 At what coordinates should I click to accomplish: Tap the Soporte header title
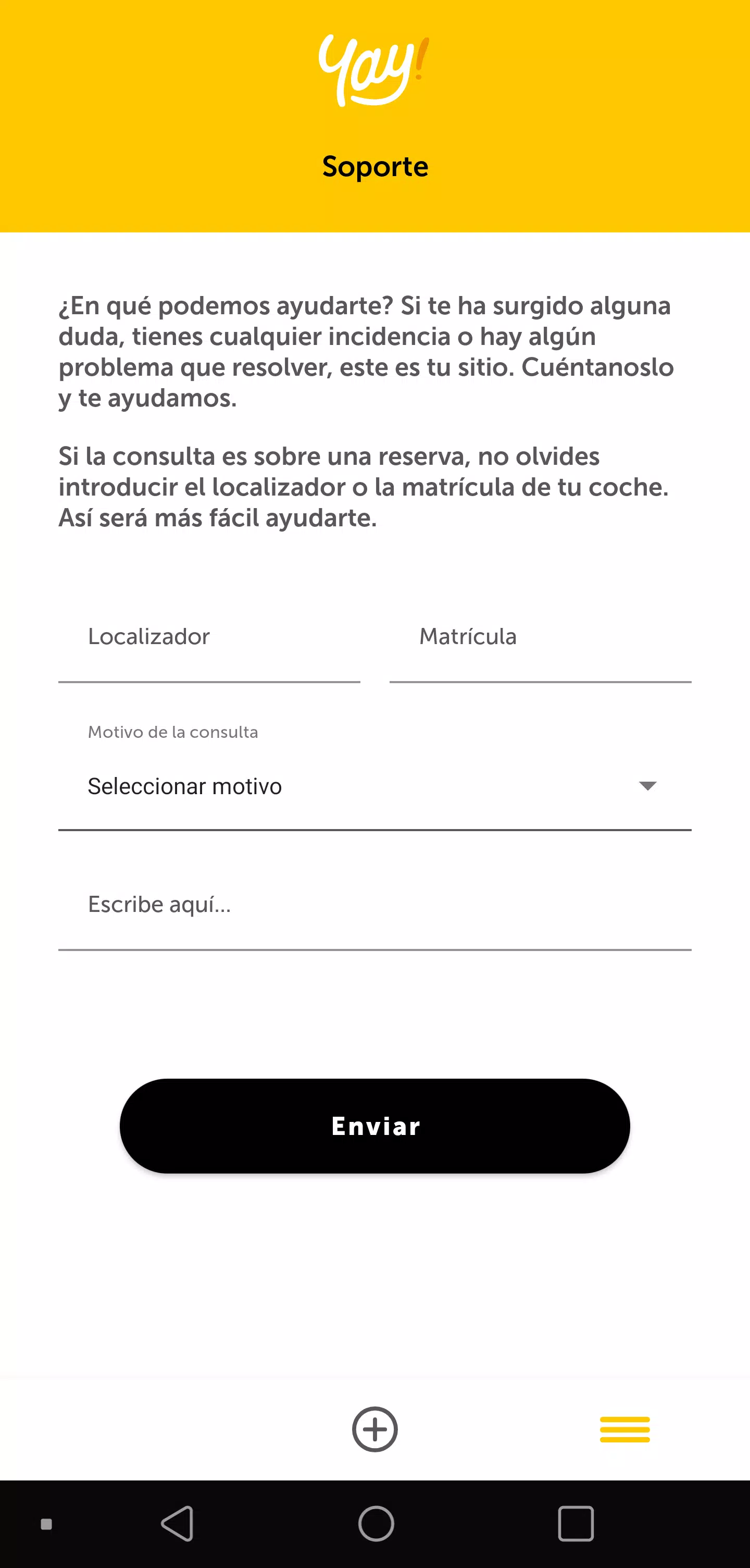point(374,166)
